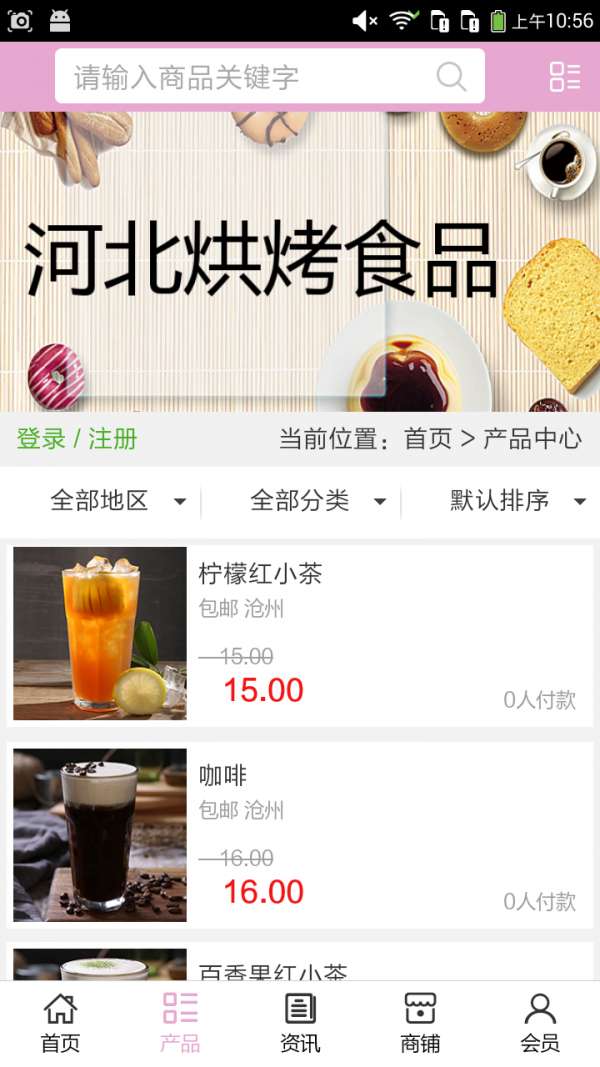This screenshot has width=600, height=1067.
Task: Open the 柠檬红小茶 product card
Action: pos(300,634)
